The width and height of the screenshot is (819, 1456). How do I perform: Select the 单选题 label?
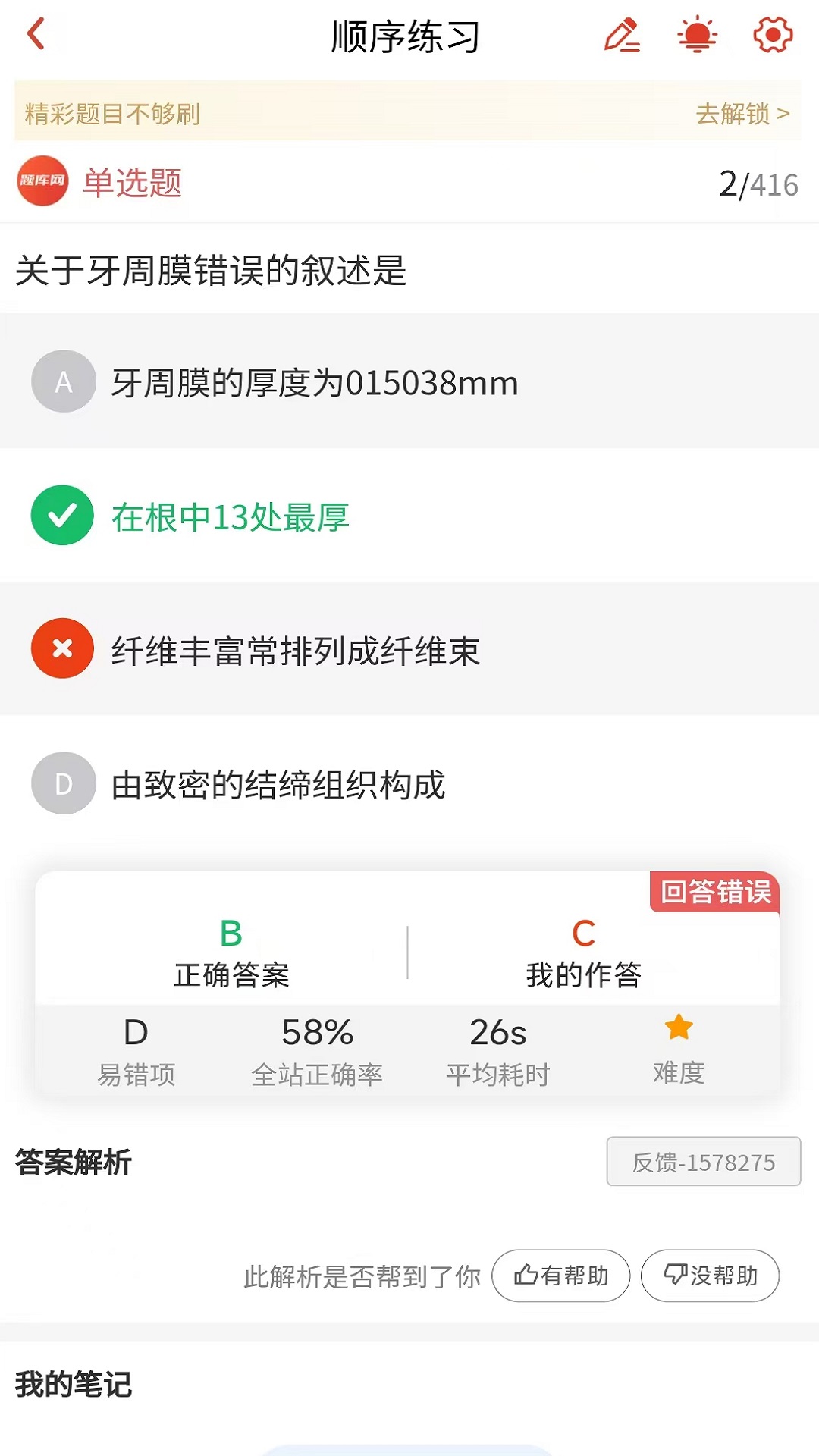pos(133,181)
